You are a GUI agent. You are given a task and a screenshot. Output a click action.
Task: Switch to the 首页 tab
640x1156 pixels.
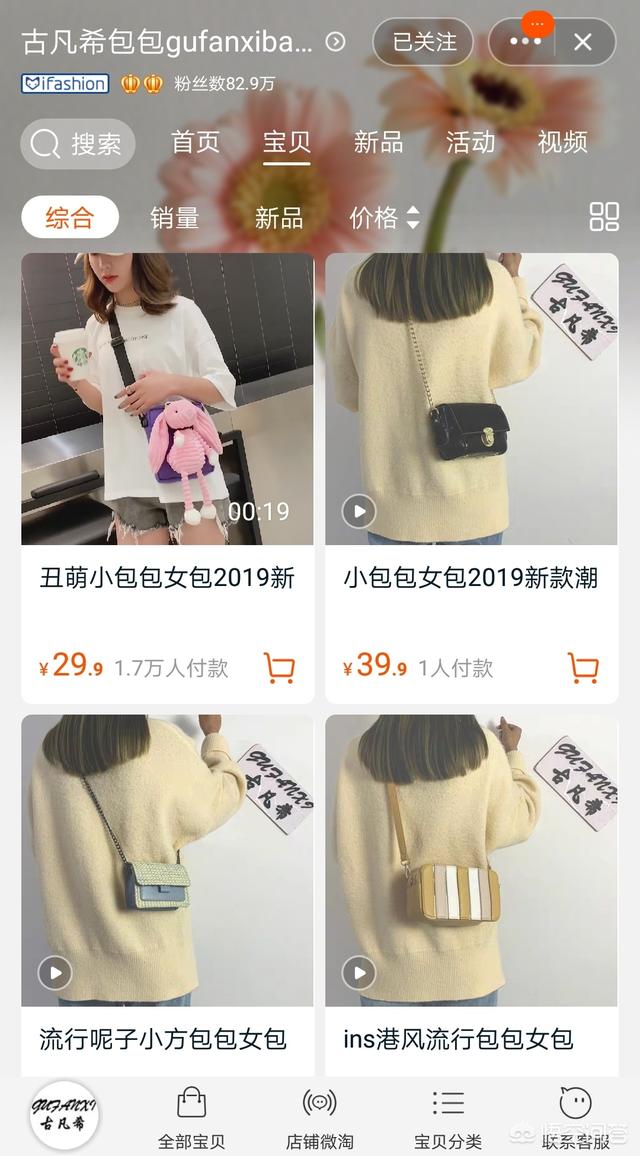(x=195, y=143)
